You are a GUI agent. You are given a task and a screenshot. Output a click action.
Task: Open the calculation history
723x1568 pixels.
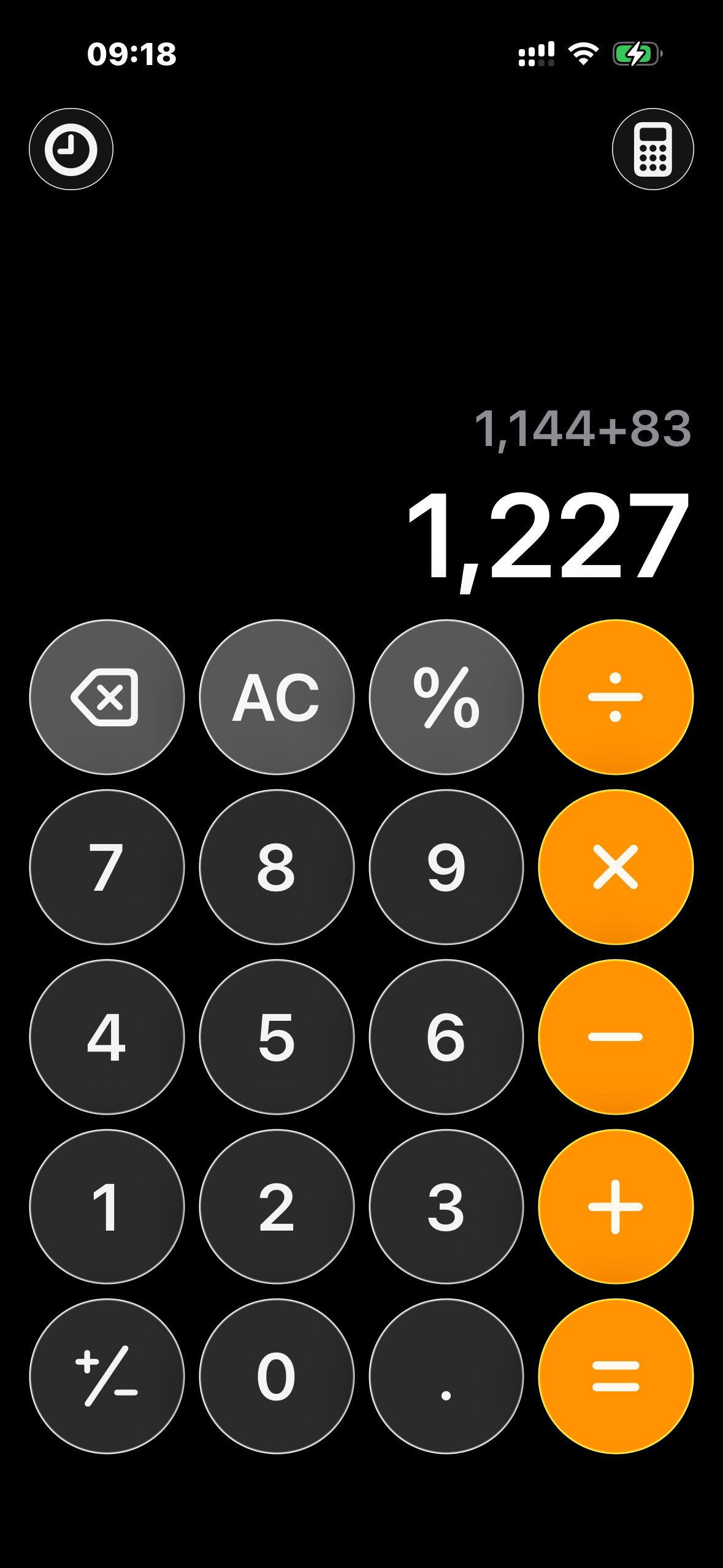[x=71, y=149]
